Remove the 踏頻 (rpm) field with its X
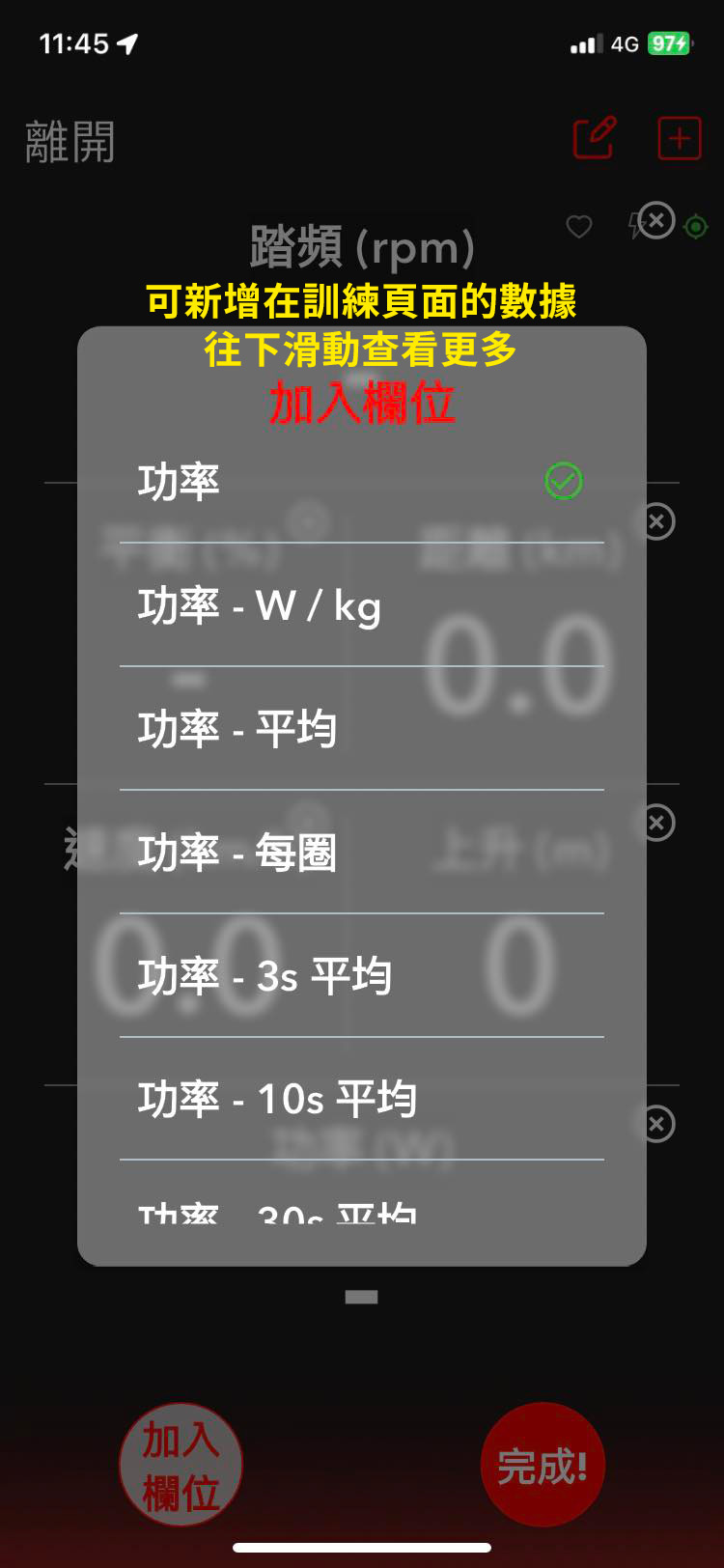The image size is (724, 1568). tap(656, 221)
